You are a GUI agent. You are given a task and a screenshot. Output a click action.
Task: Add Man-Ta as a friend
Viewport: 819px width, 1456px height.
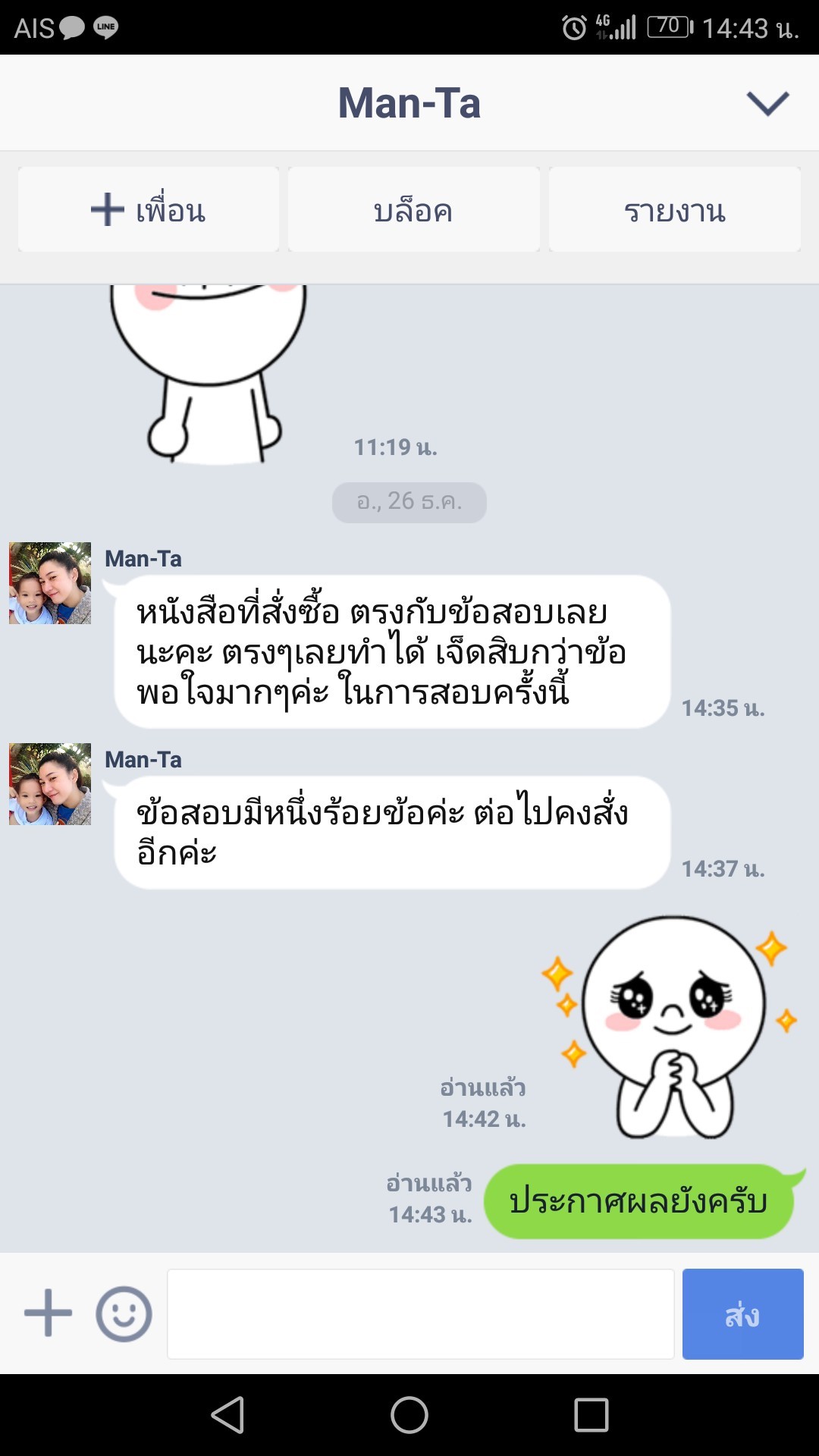(149, 210)
